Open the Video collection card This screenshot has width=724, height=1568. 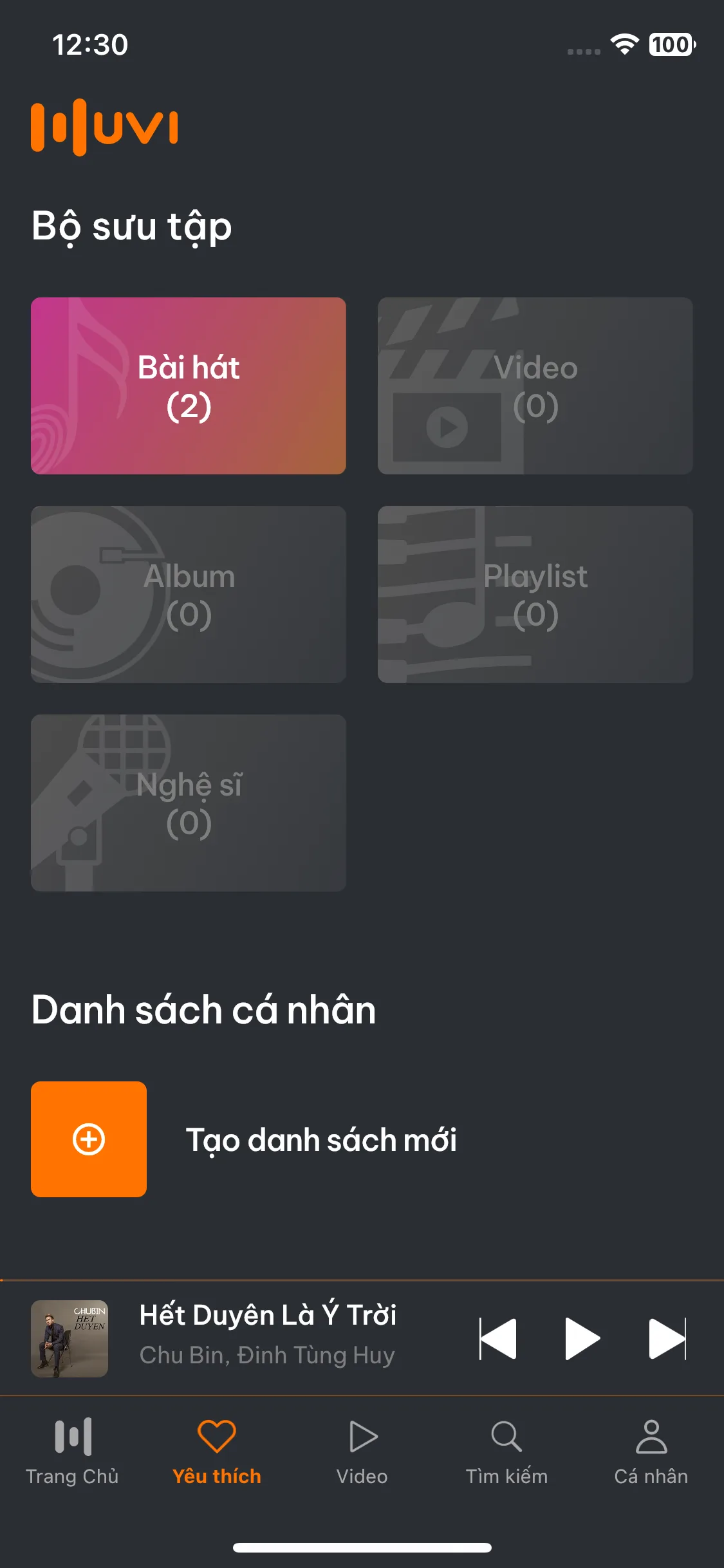coord(535,386)
